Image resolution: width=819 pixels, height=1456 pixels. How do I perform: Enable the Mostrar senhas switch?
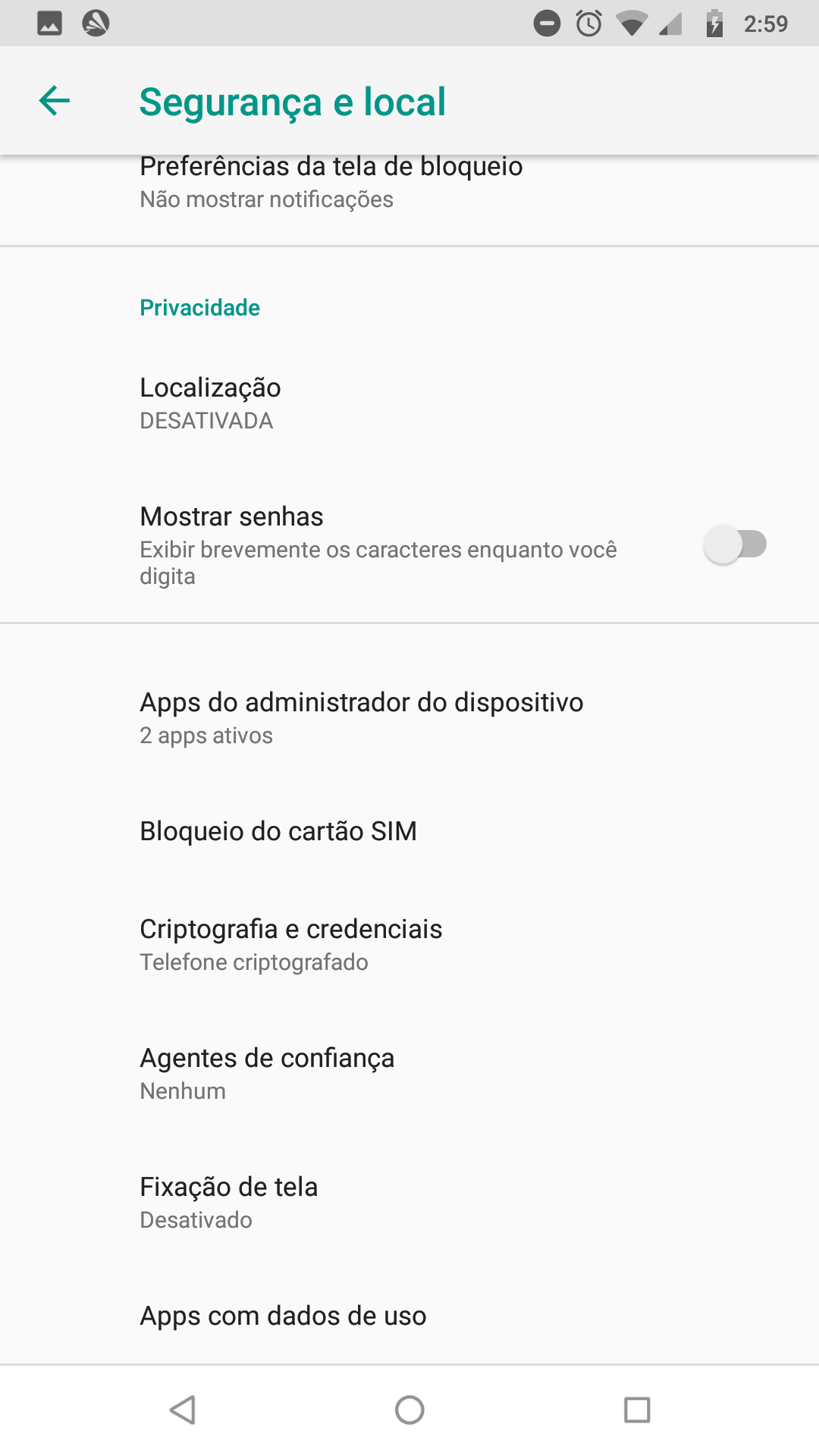735,544
